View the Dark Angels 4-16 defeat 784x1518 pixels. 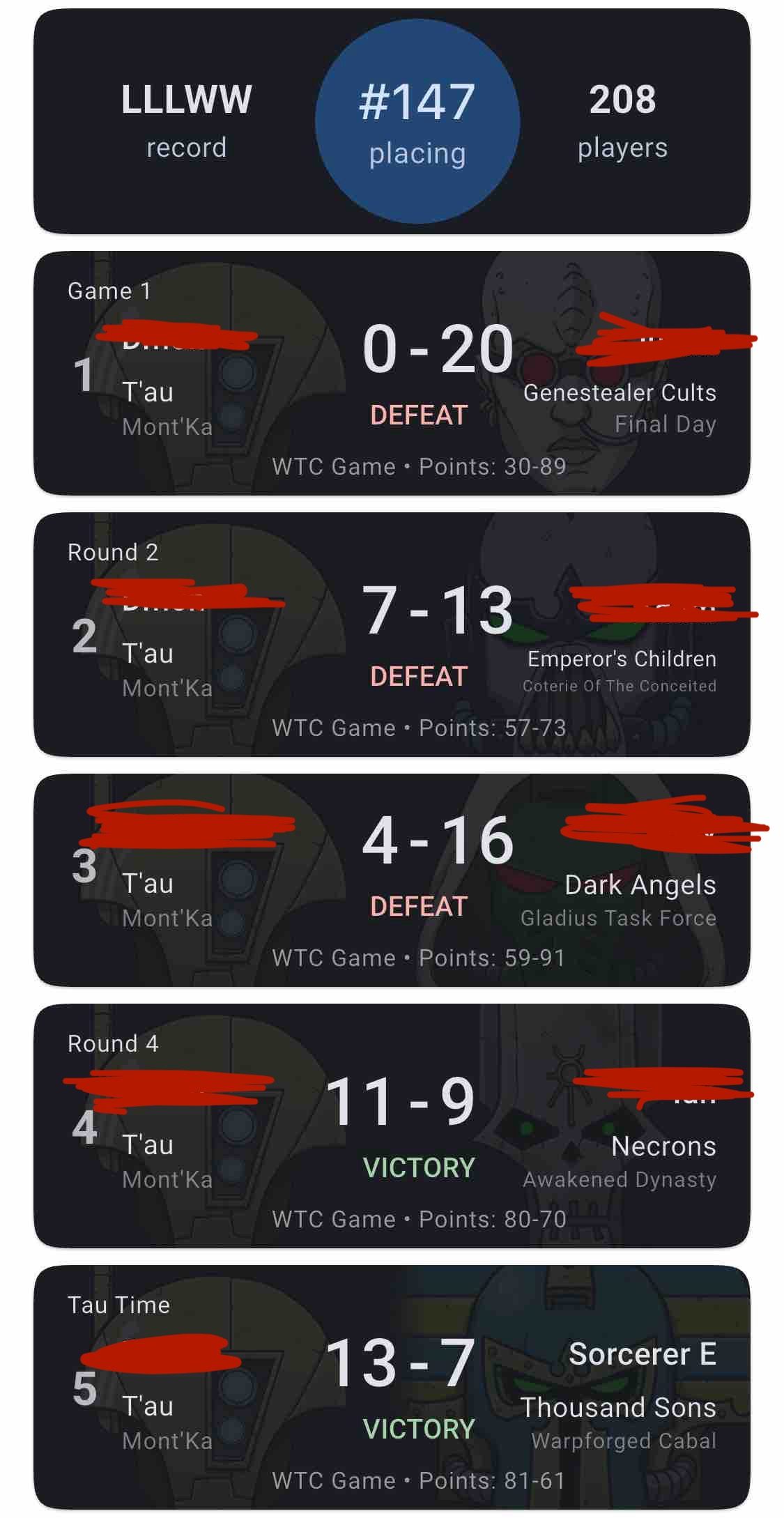point(392,880)
